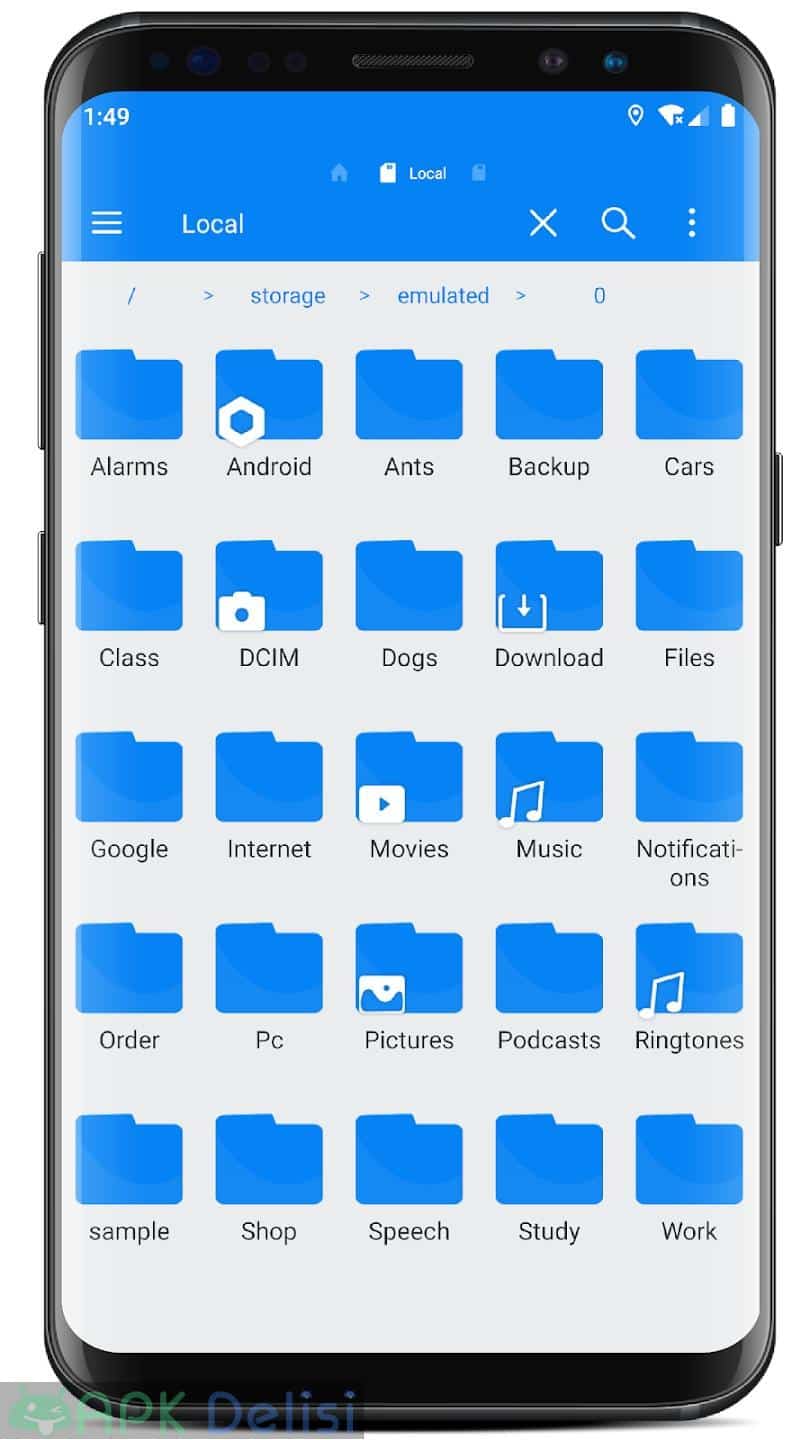The height and width of the screenshot is (1440, 810).
Task: Open the three-dot overflow menu
Action: point(691,223)
